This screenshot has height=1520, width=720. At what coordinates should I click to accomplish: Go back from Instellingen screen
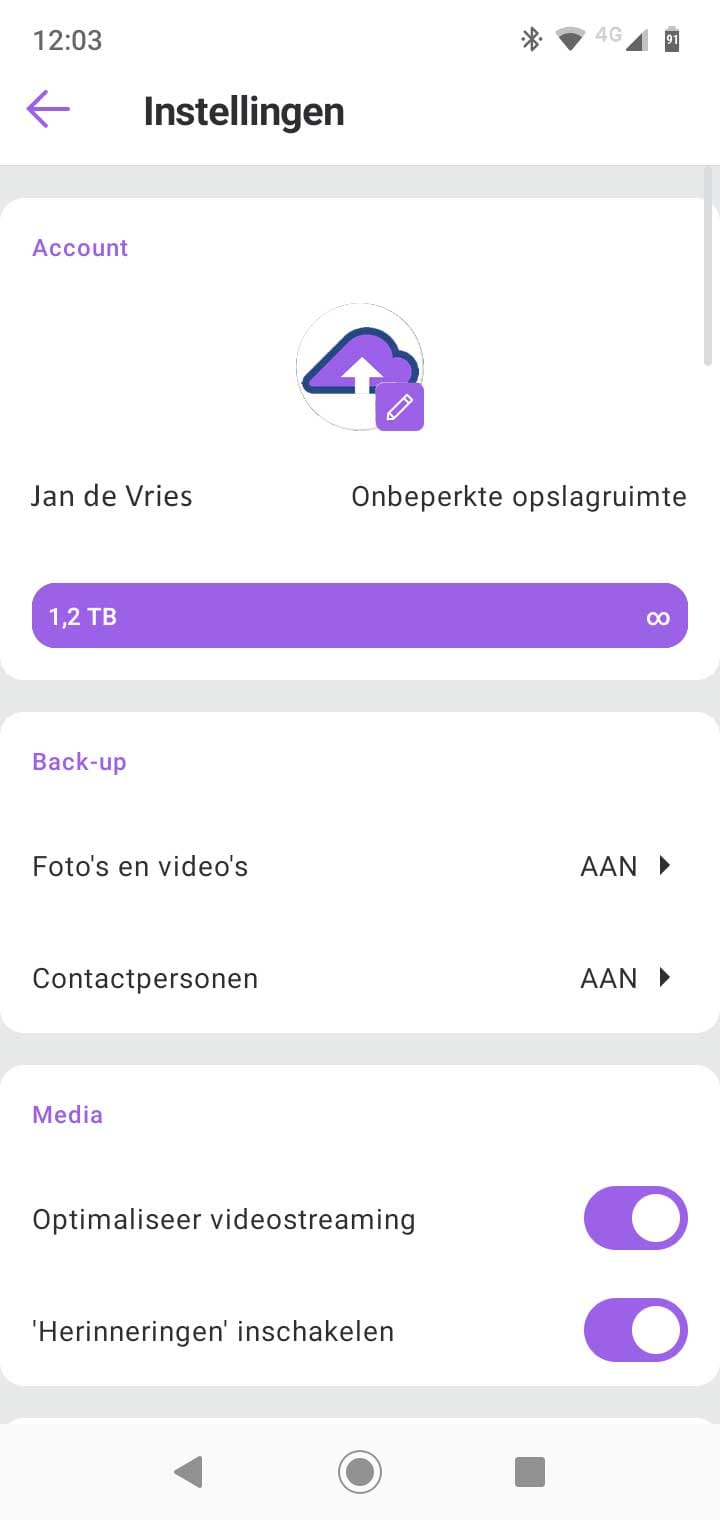tap(48, 109)
